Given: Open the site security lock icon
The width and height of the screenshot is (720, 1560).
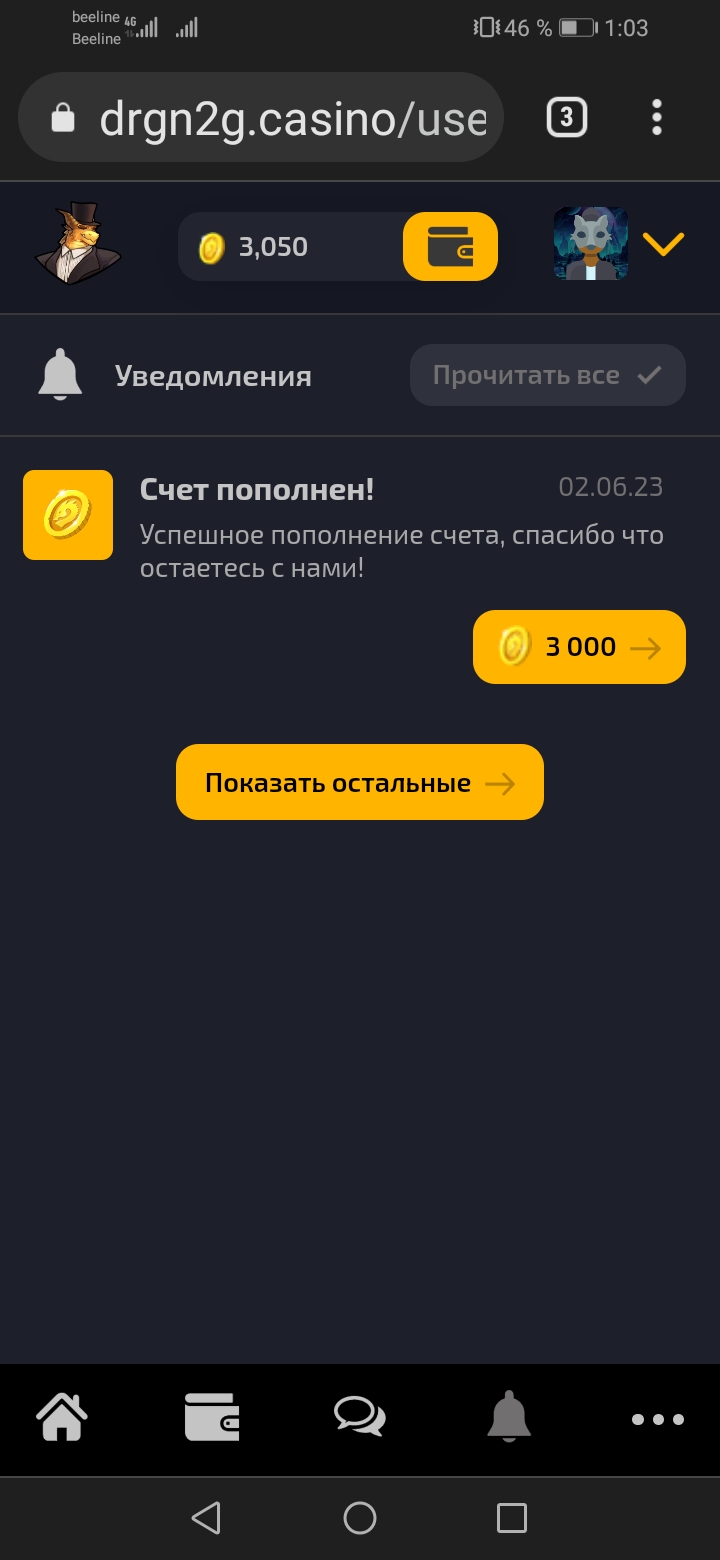Looking at the screenshot, I should [x=62, y=117].
